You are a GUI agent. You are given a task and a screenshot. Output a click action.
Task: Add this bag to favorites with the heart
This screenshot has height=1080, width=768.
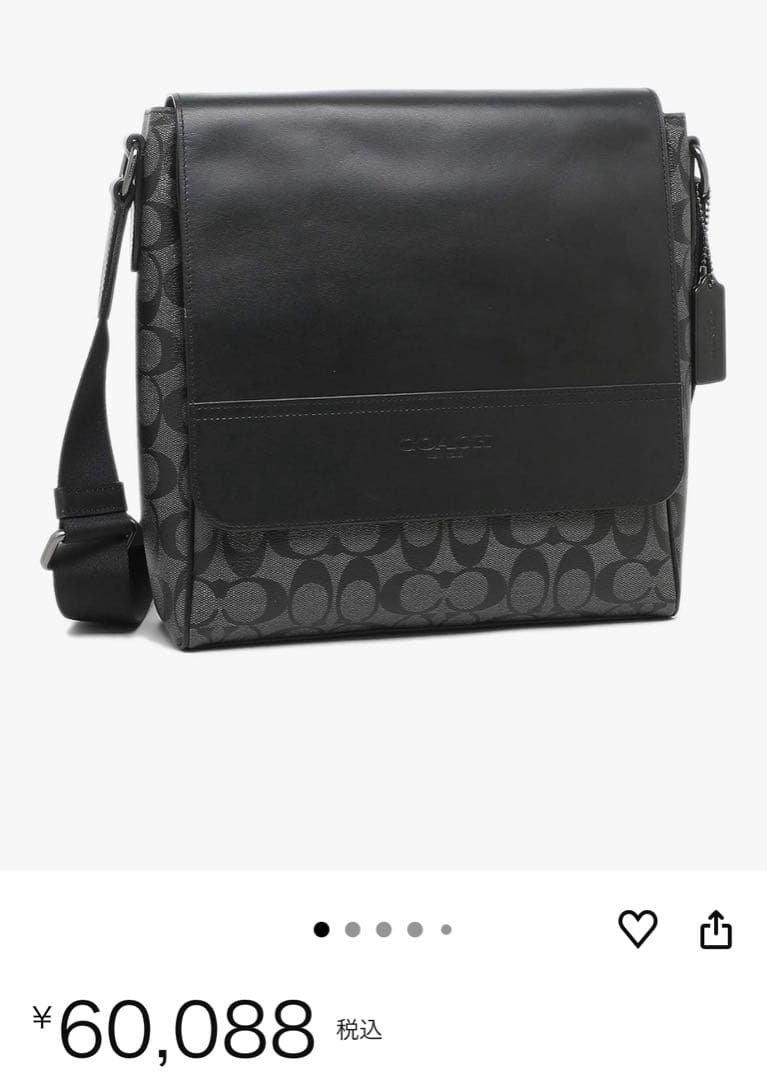(637, 930)
